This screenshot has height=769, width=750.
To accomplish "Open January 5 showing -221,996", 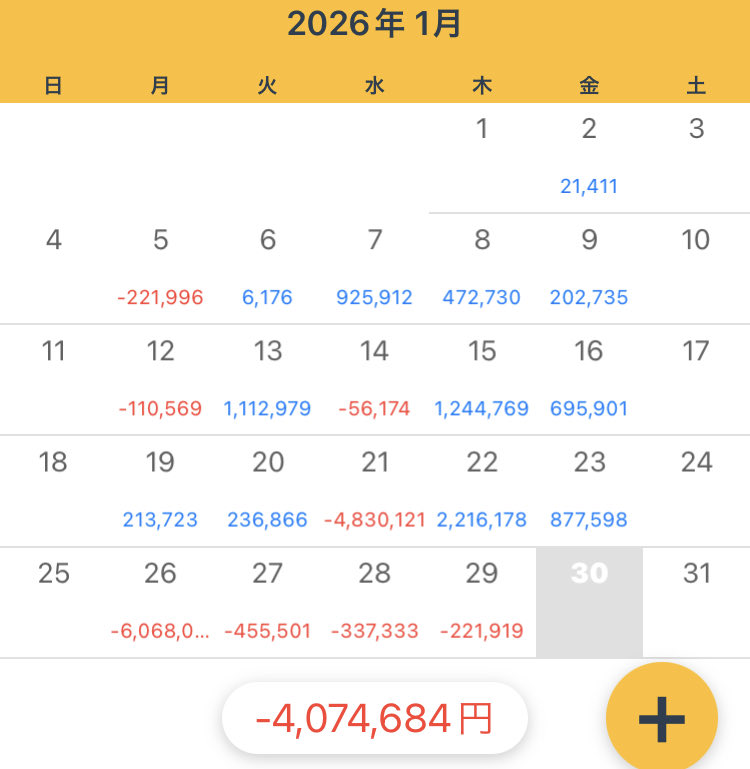I will tap(161, 268).
